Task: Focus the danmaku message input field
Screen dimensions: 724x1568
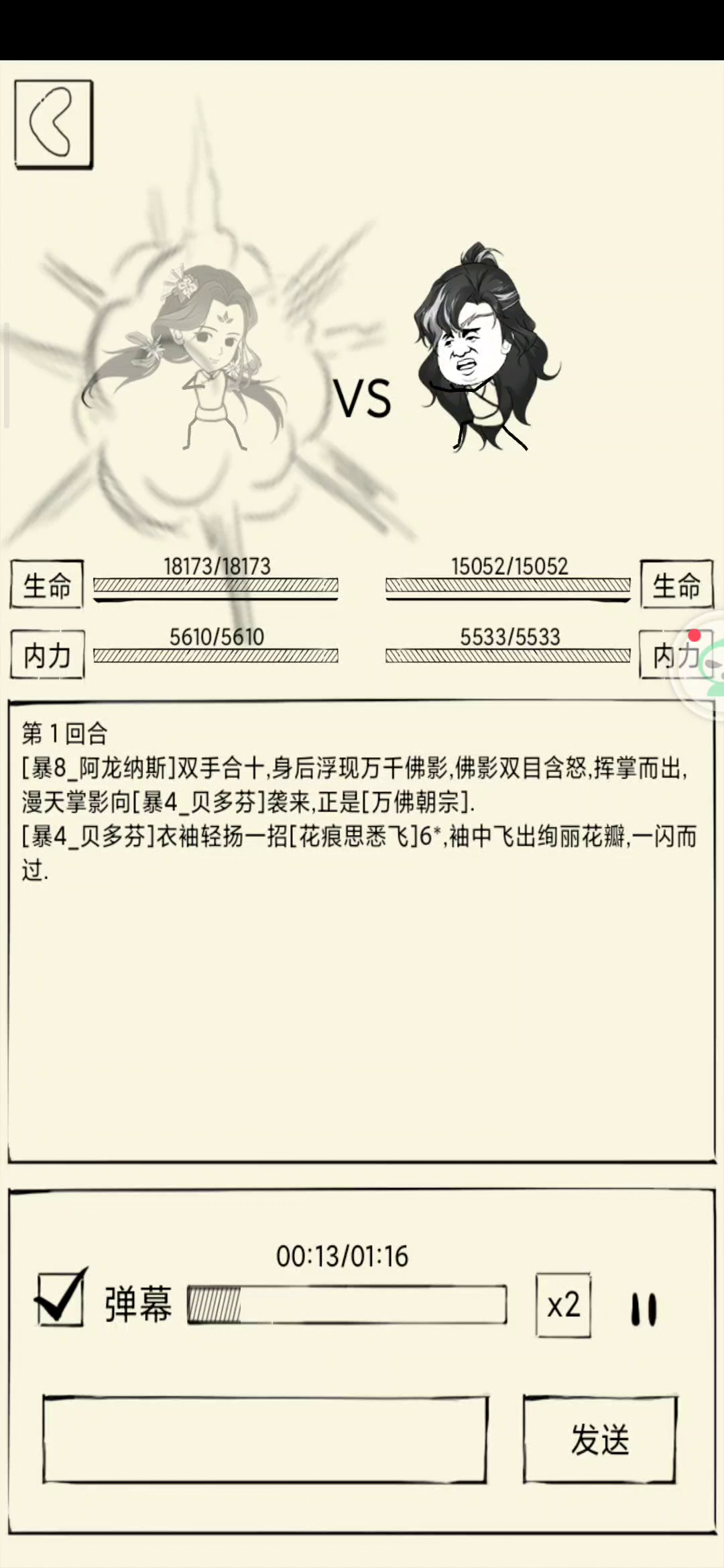Action: 265,1439
